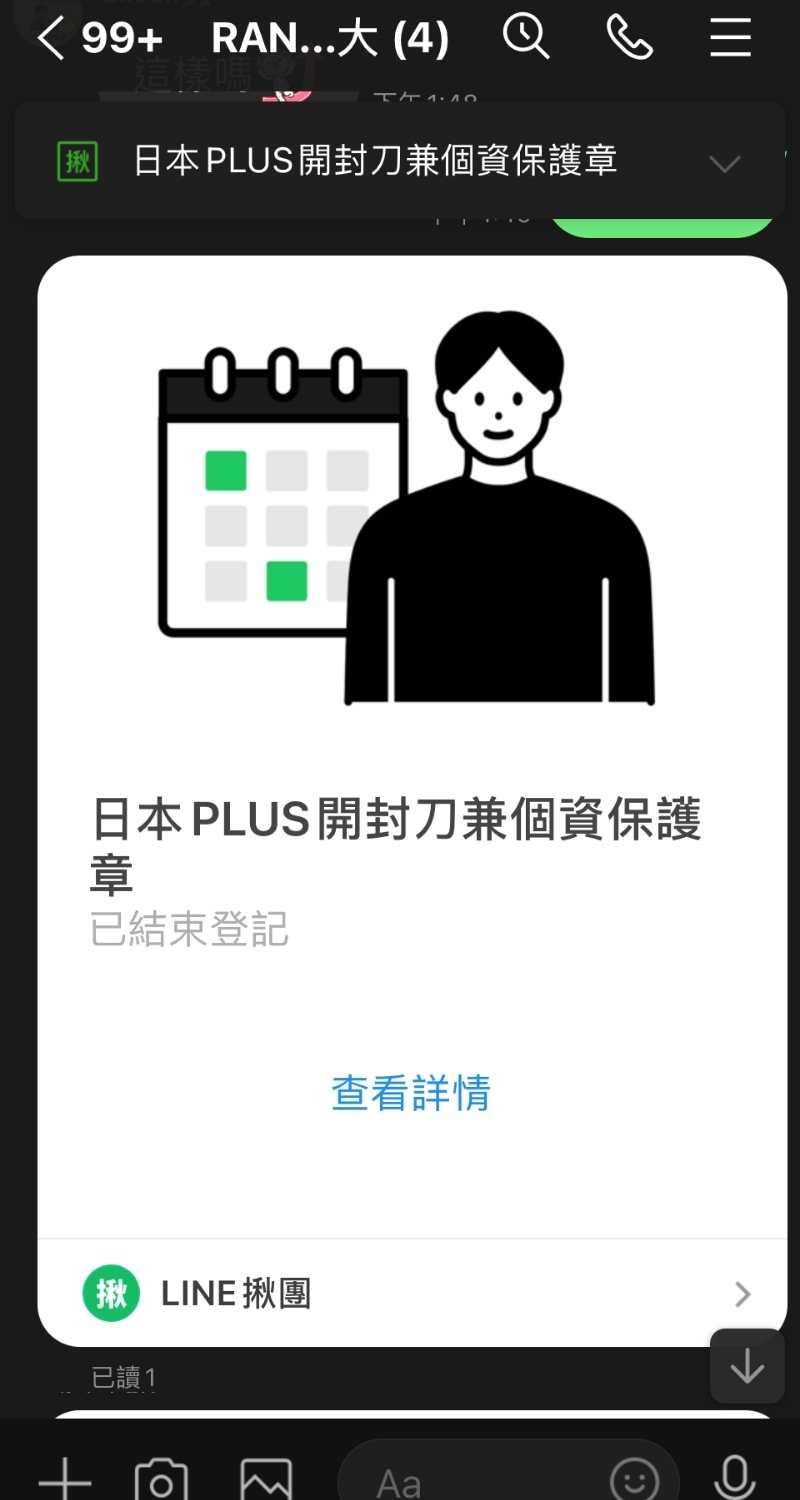Open the chat hamburger menu
The width and height of the screenshot is (800, 1500).
[x=730, y=38]
